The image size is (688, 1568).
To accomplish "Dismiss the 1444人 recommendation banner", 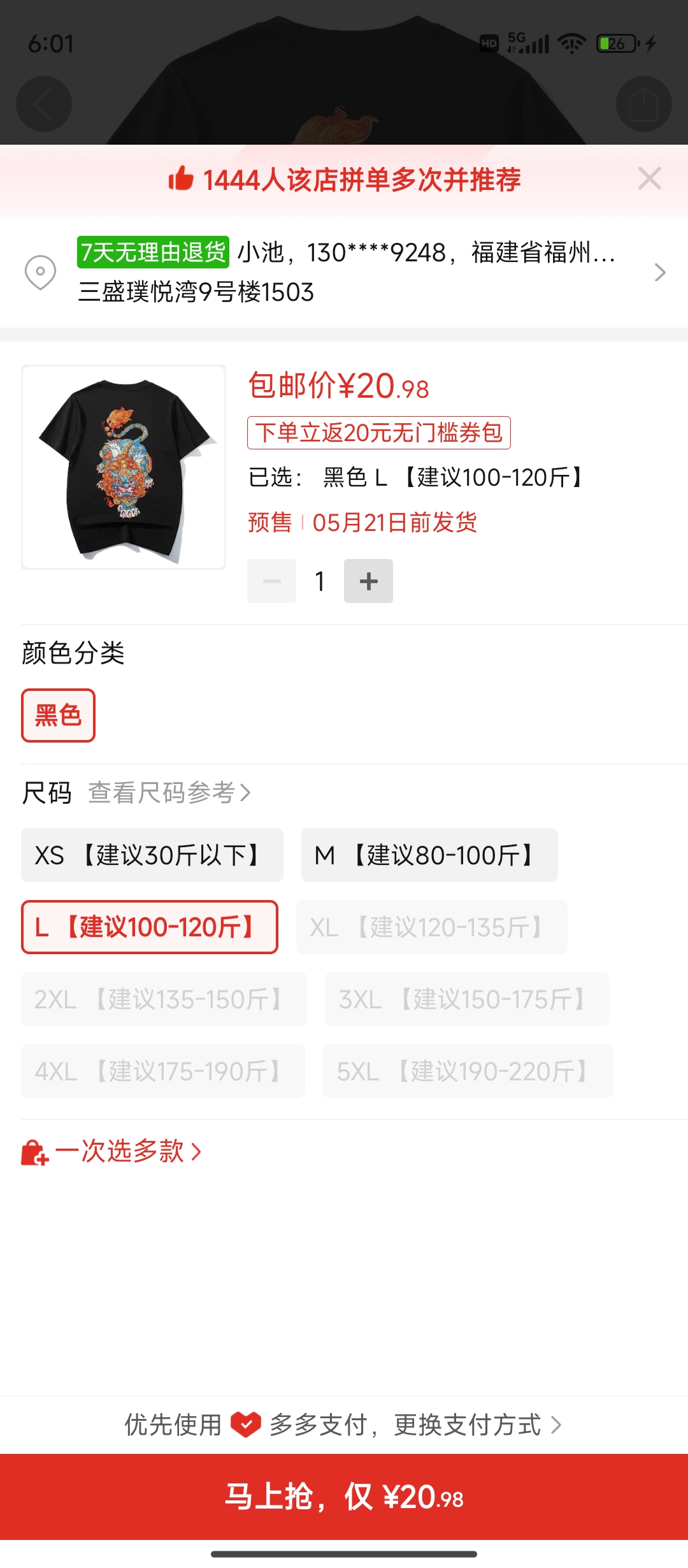I will pos(649,179).
